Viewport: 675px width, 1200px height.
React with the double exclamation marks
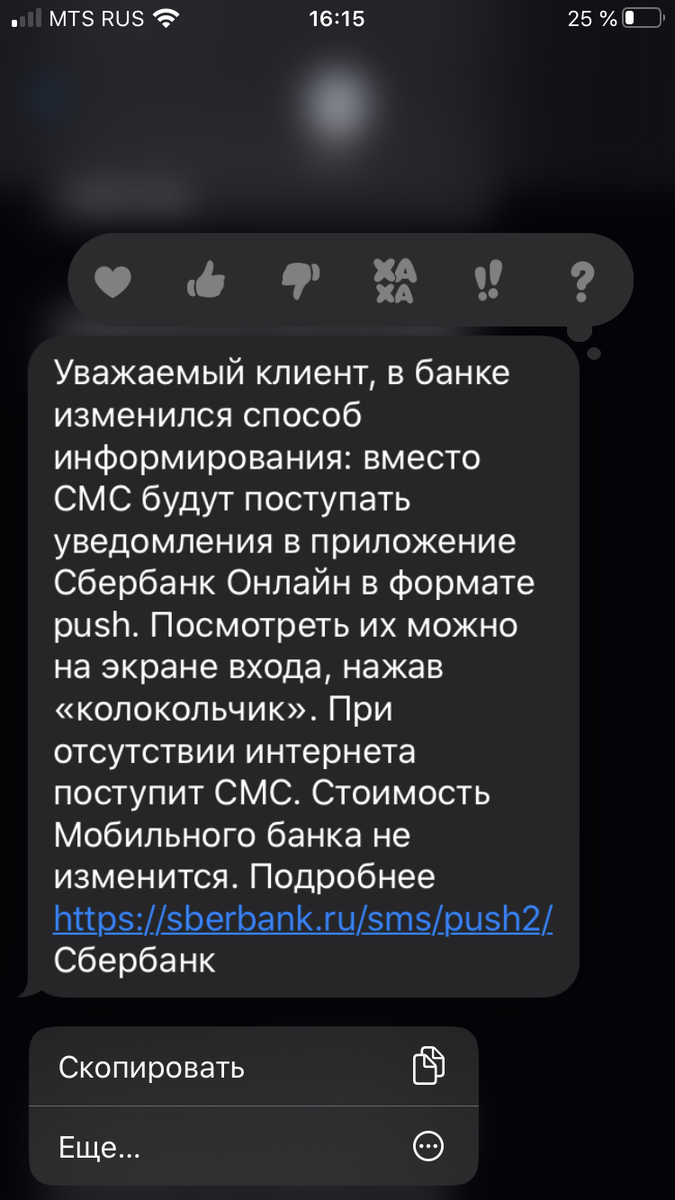point(487,282)
